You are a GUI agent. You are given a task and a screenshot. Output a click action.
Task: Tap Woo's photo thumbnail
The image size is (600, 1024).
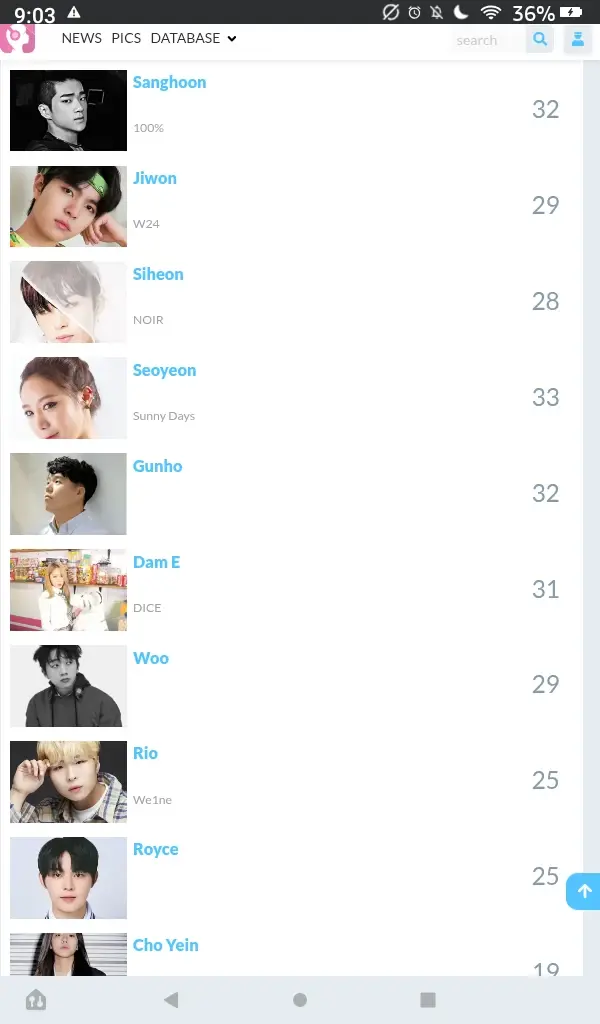(x=68, y=686)
